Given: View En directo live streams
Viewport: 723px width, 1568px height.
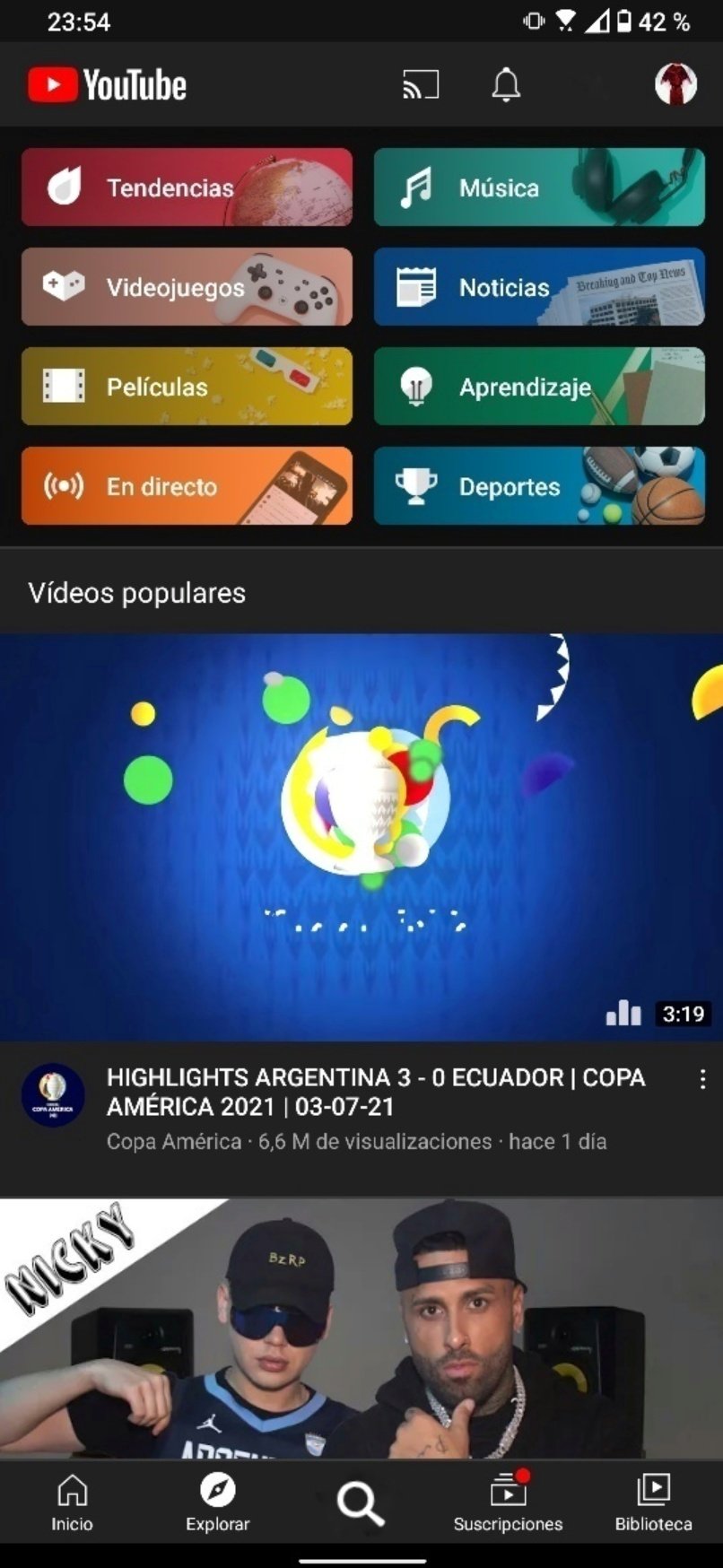Looking at the screenshot, I should tap(187, 486).
